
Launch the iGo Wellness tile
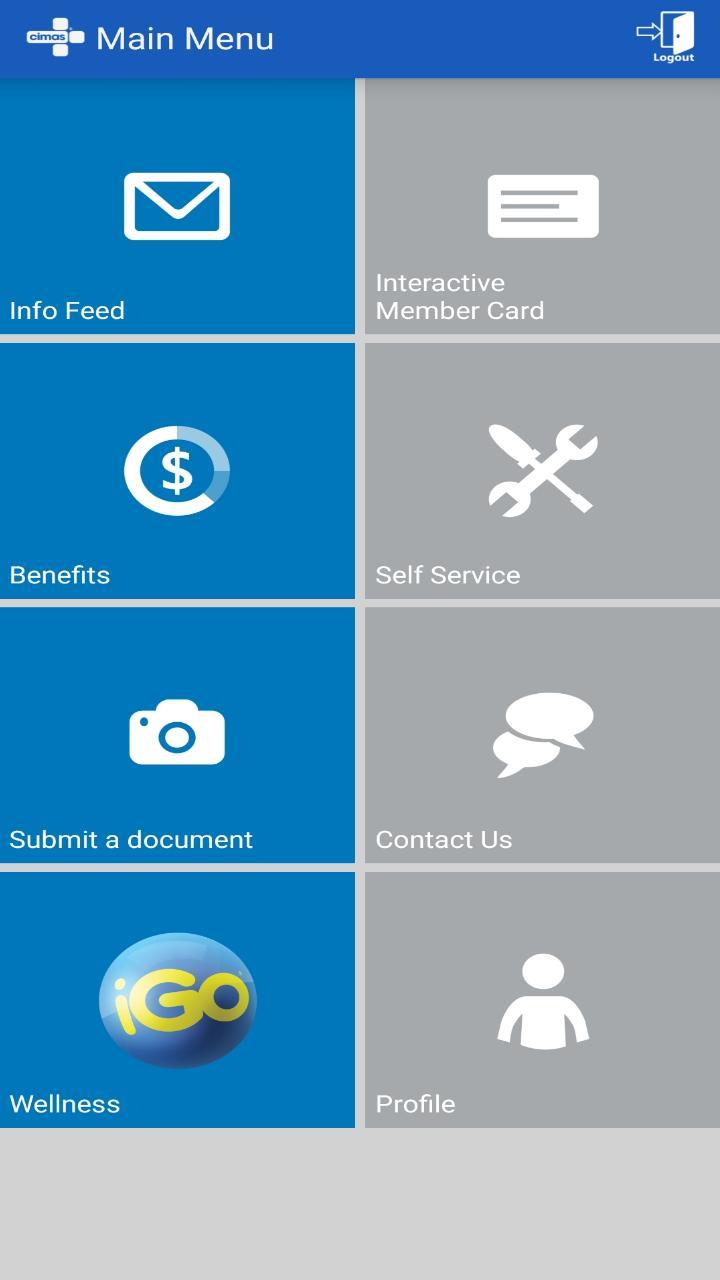tap(177, 999)
